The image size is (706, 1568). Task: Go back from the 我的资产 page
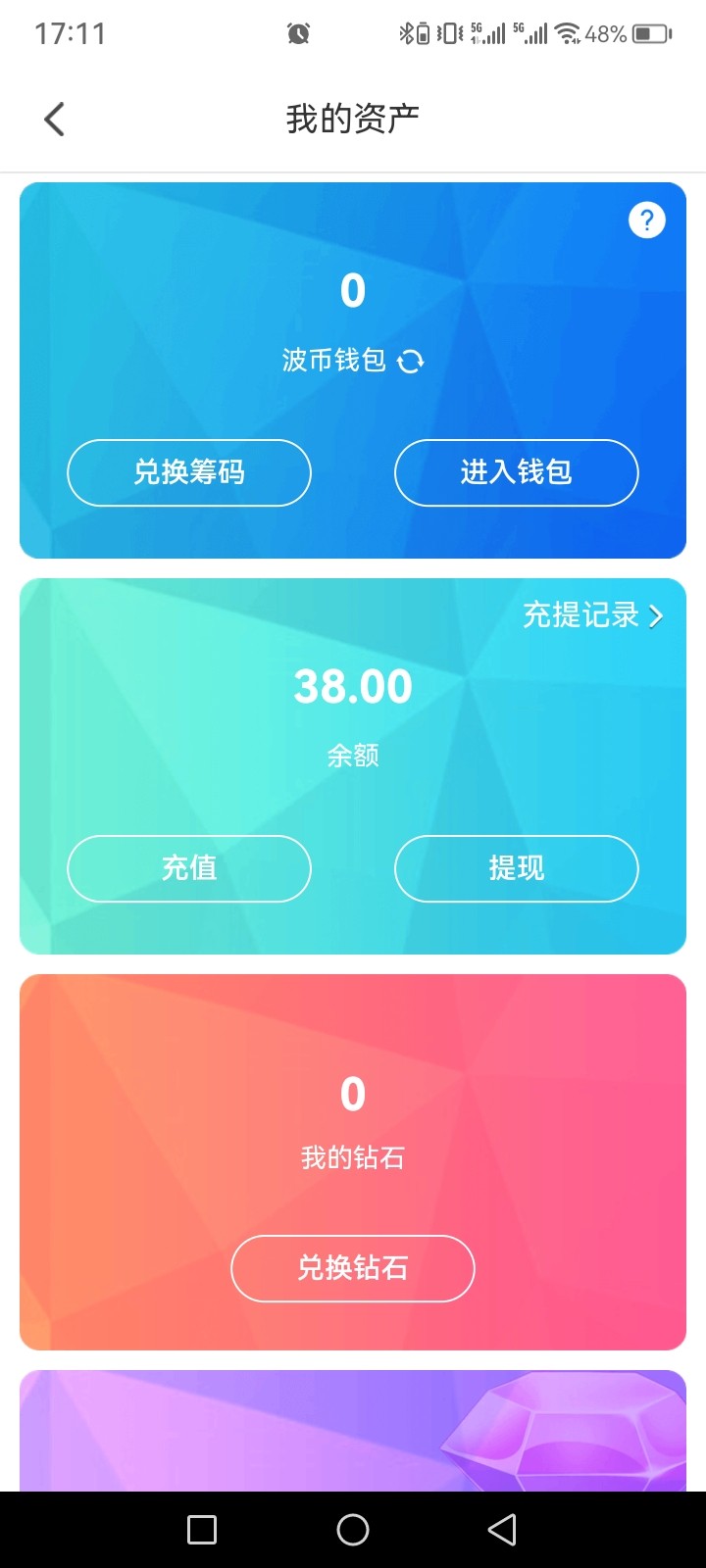[x=55, y=120]
